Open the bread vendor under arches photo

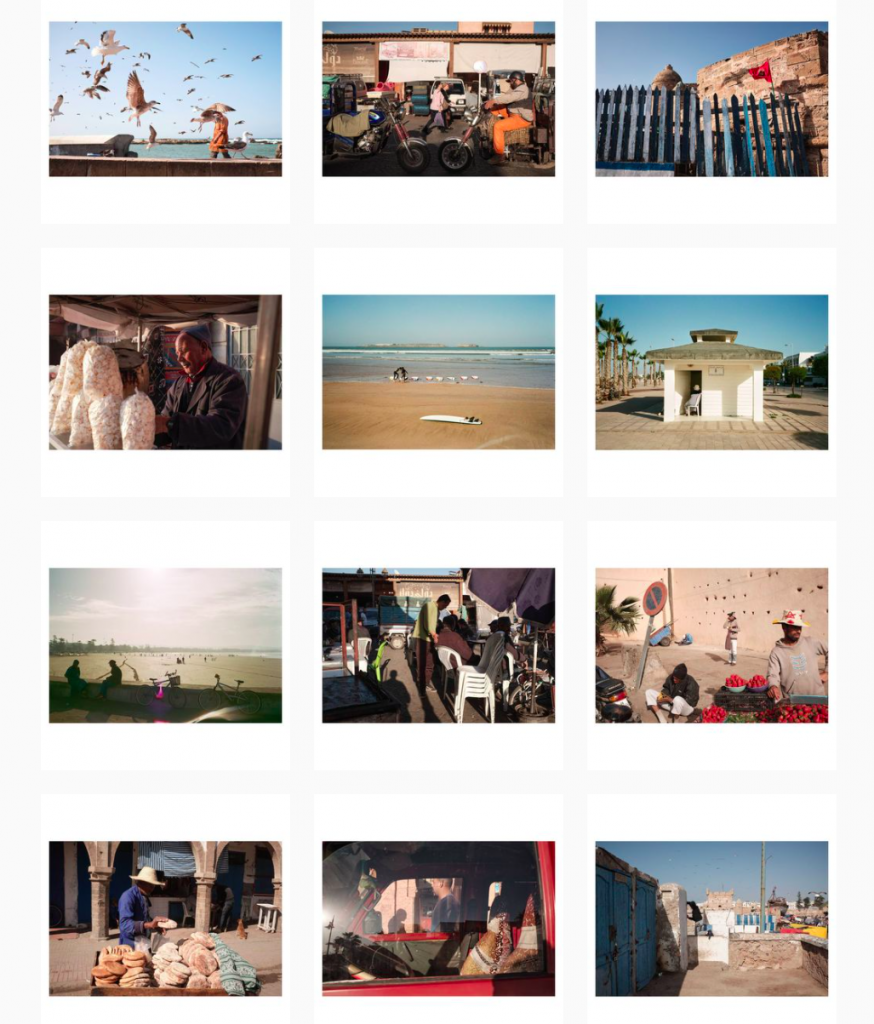pyautogui.click(x=165, y=918)
